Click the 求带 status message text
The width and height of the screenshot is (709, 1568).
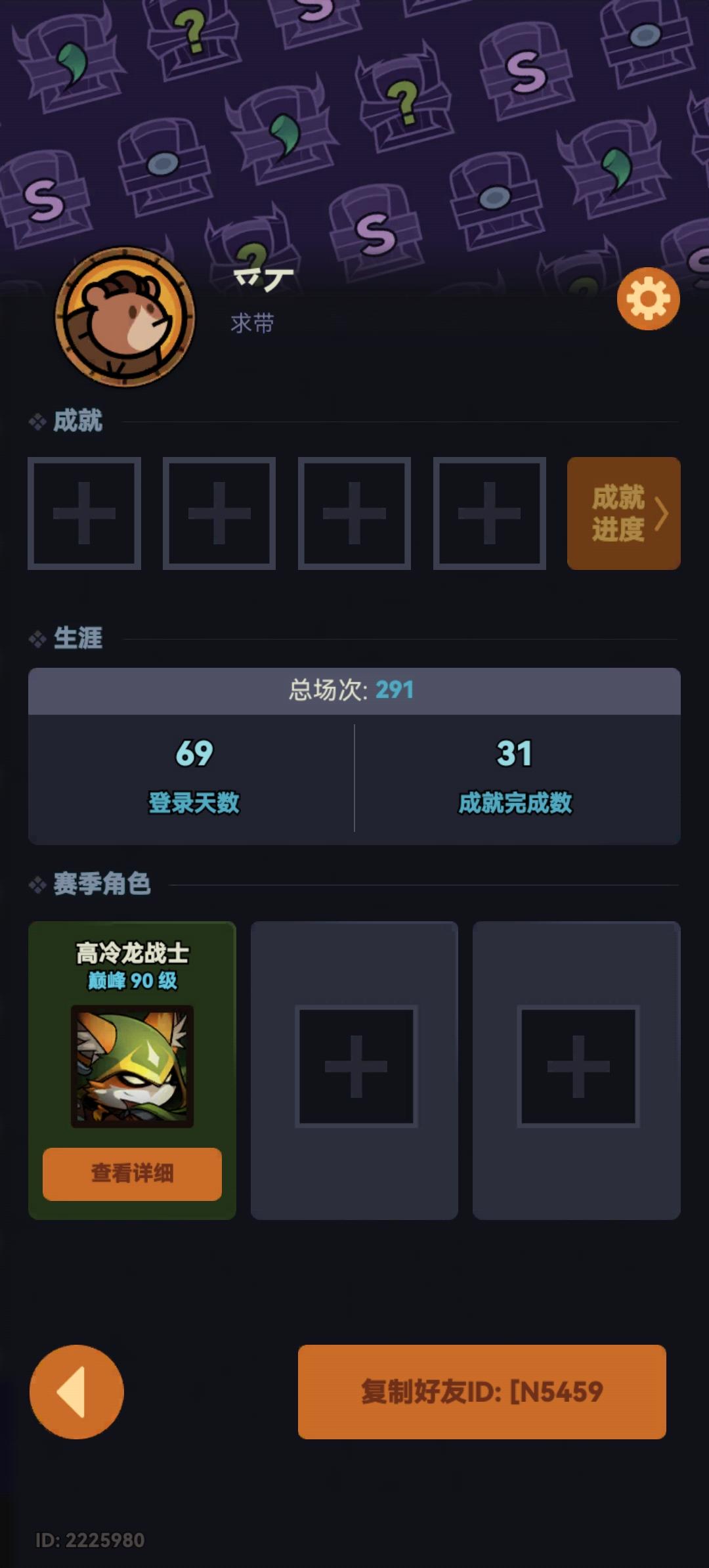pos(251,322)
